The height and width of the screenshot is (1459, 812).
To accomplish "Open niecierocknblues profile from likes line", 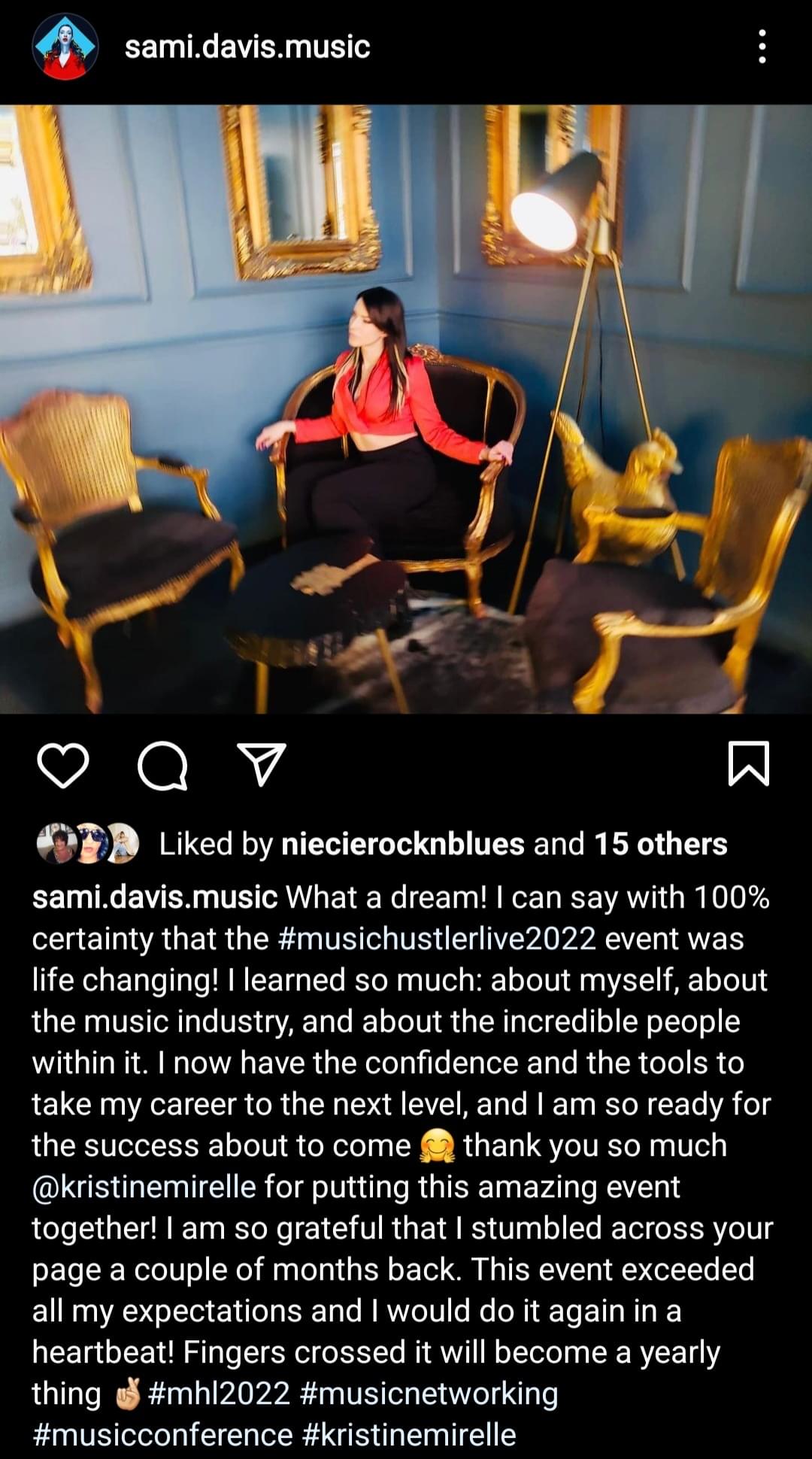I will coord(402,845).
